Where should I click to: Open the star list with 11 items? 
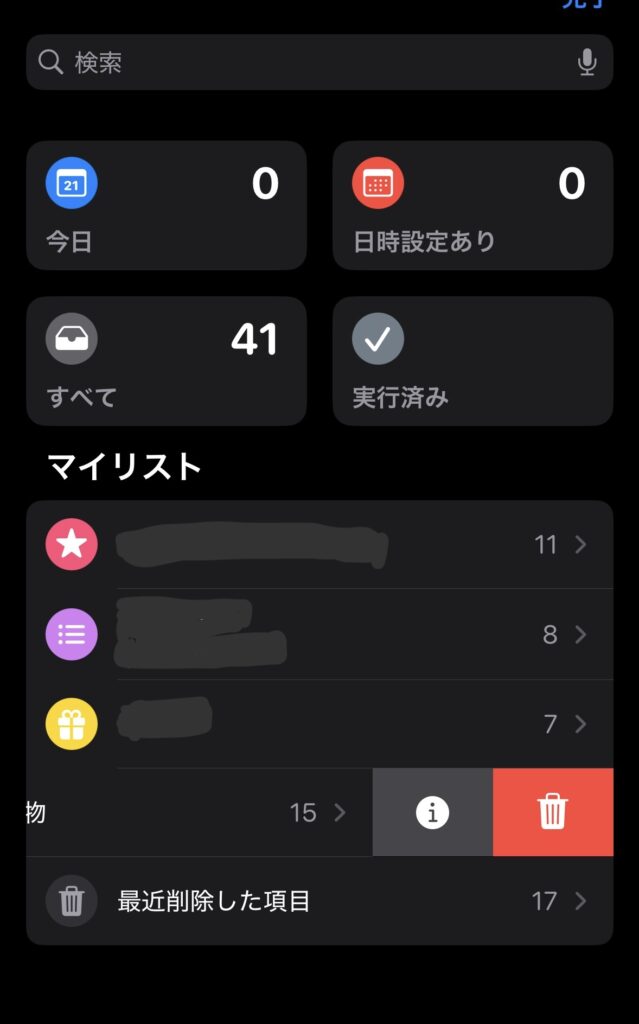point(320,545)
